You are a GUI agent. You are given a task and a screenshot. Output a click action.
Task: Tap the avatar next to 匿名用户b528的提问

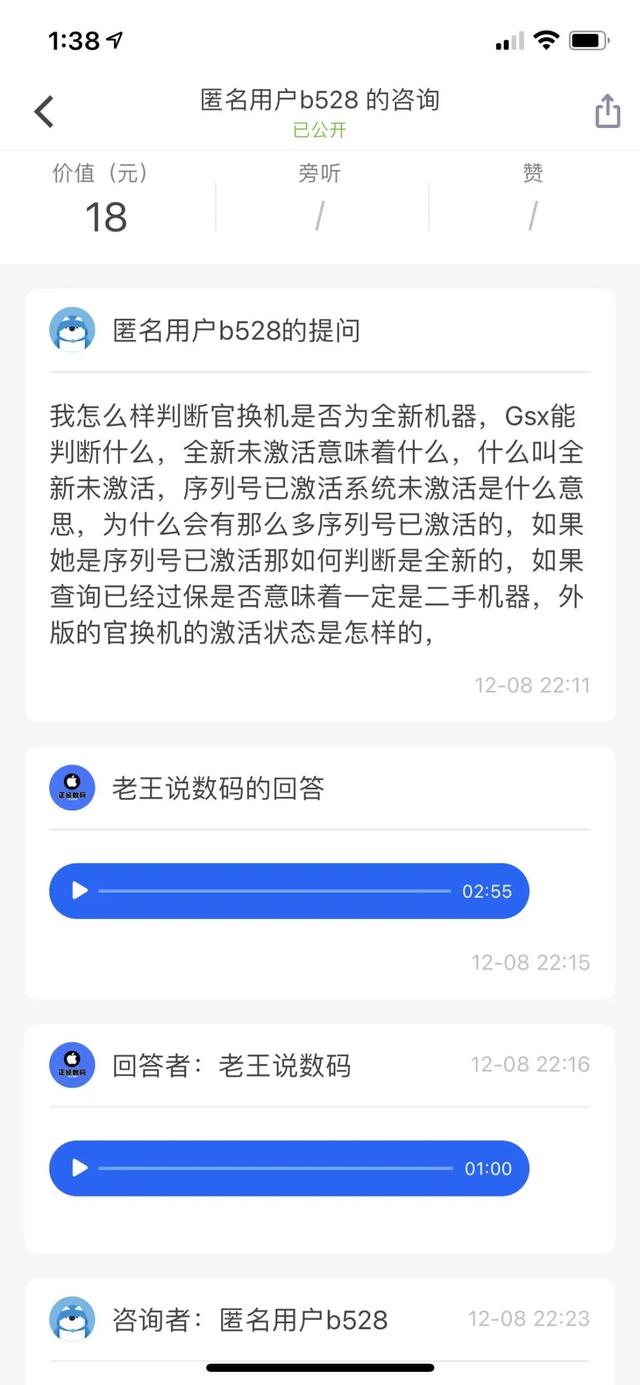point(72,330)
